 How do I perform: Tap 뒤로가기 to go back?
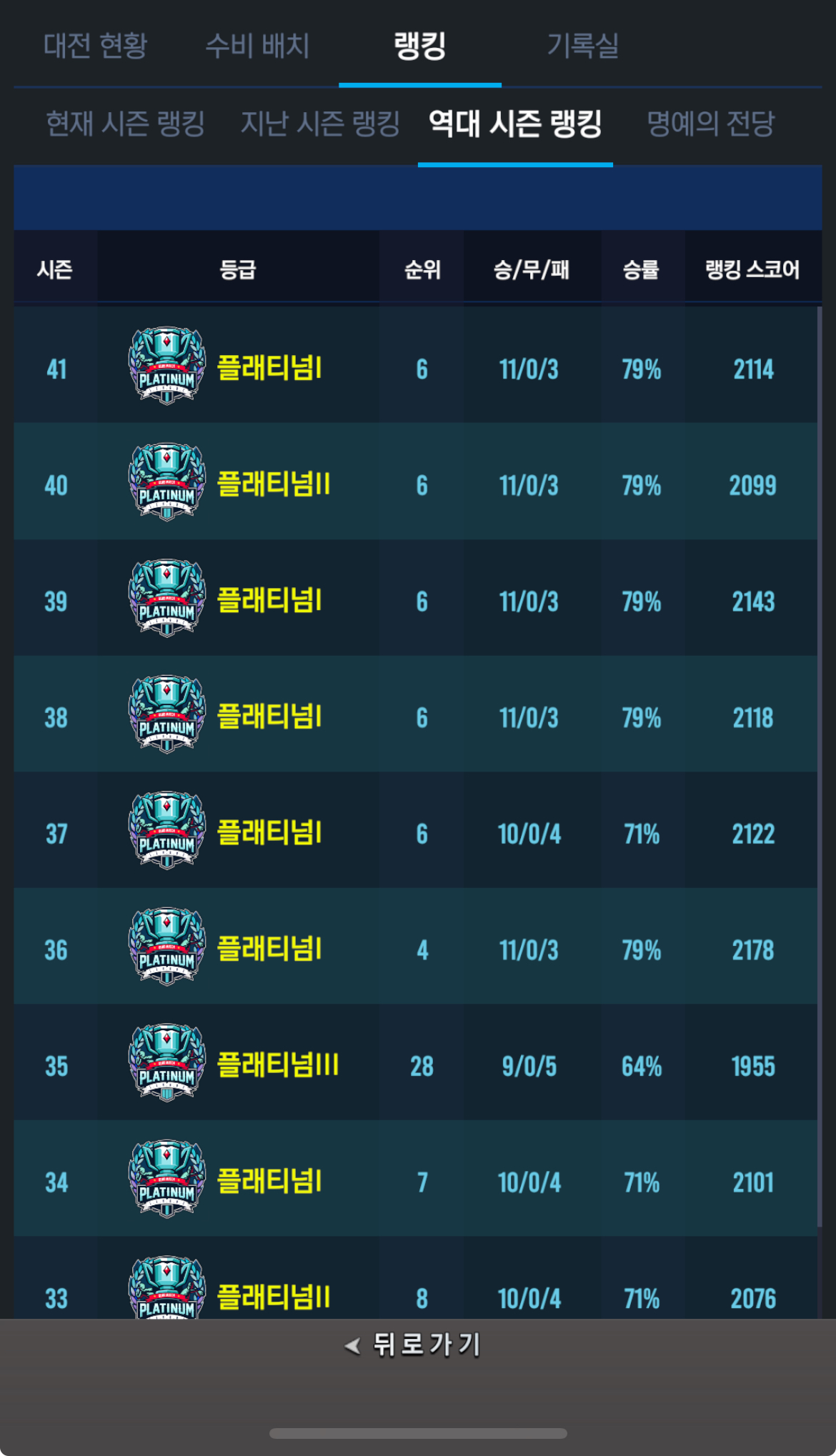point(412,1345)
